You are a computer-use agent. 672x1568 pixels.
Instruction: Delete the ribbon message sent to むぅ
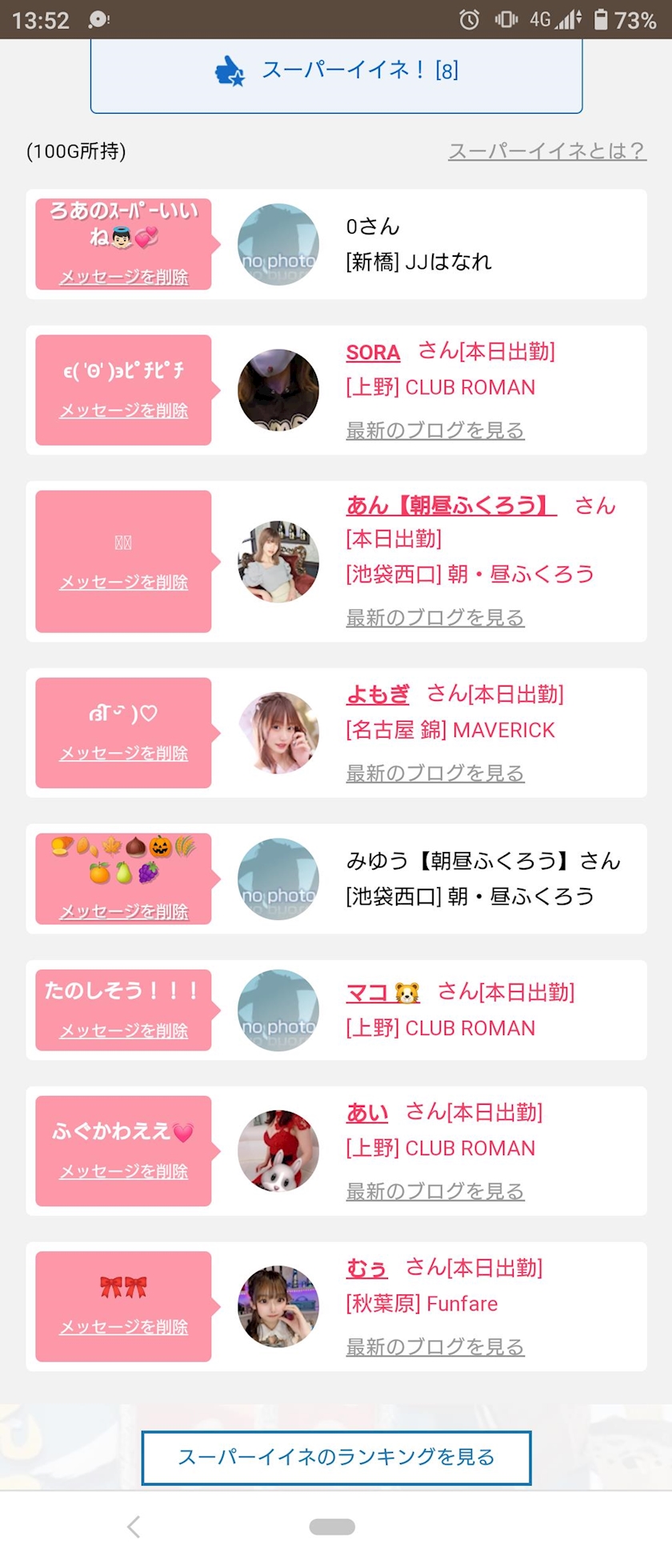point(124,1327)
